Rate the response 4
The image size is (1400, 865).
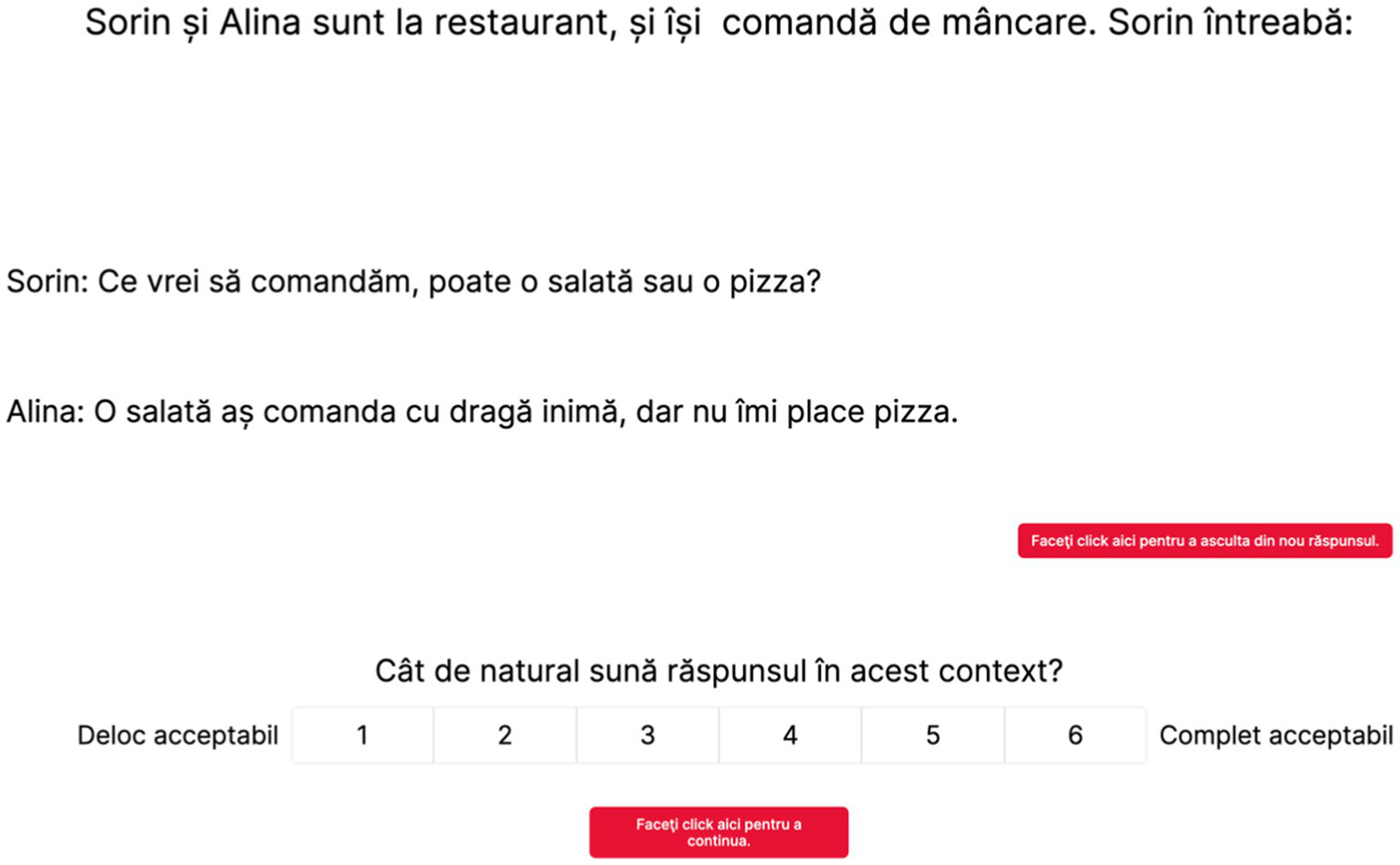pos(790,735)
